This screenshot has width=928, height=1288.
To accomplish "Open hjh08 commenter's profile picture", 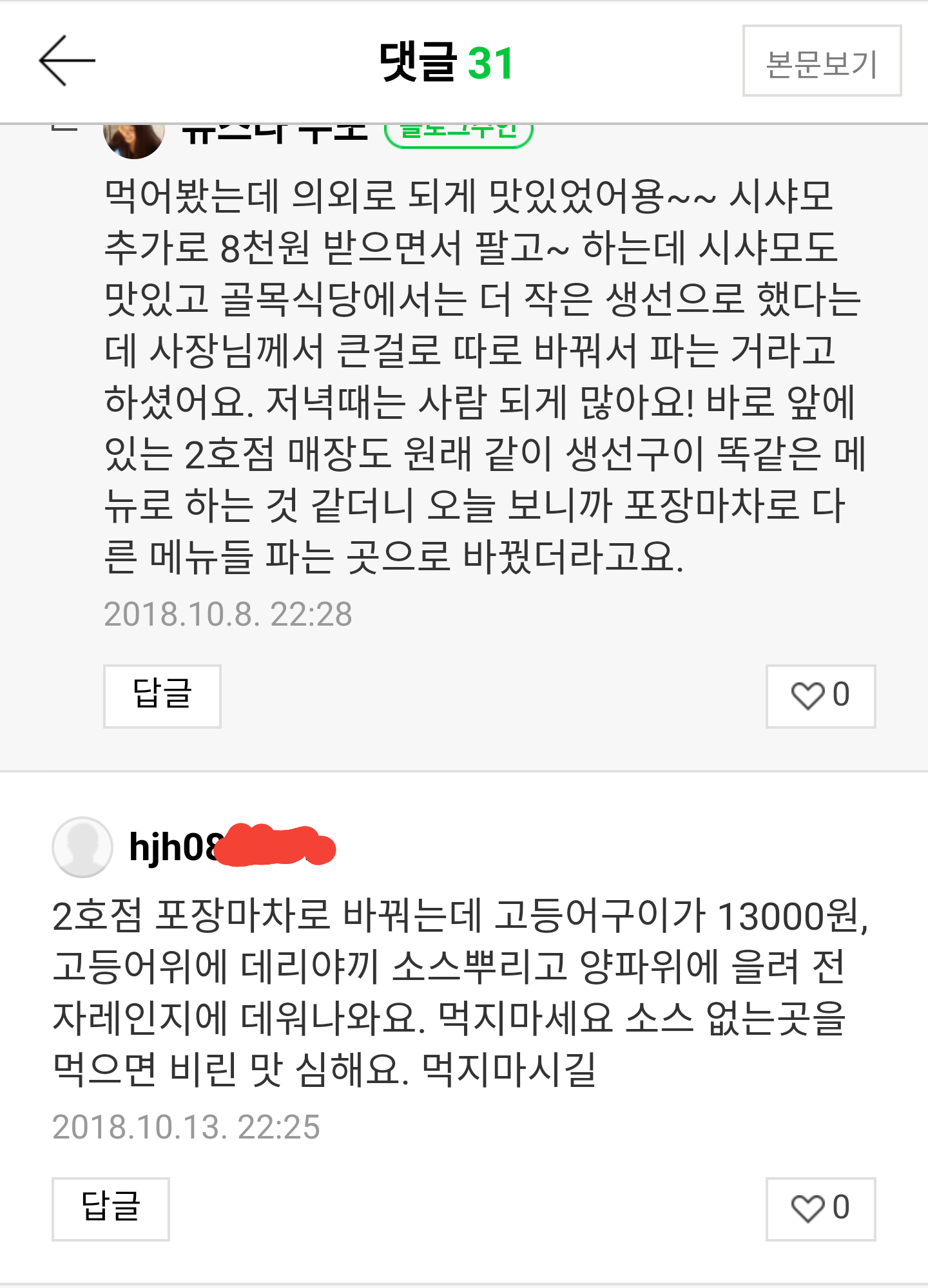I will (x=82, y=847).
